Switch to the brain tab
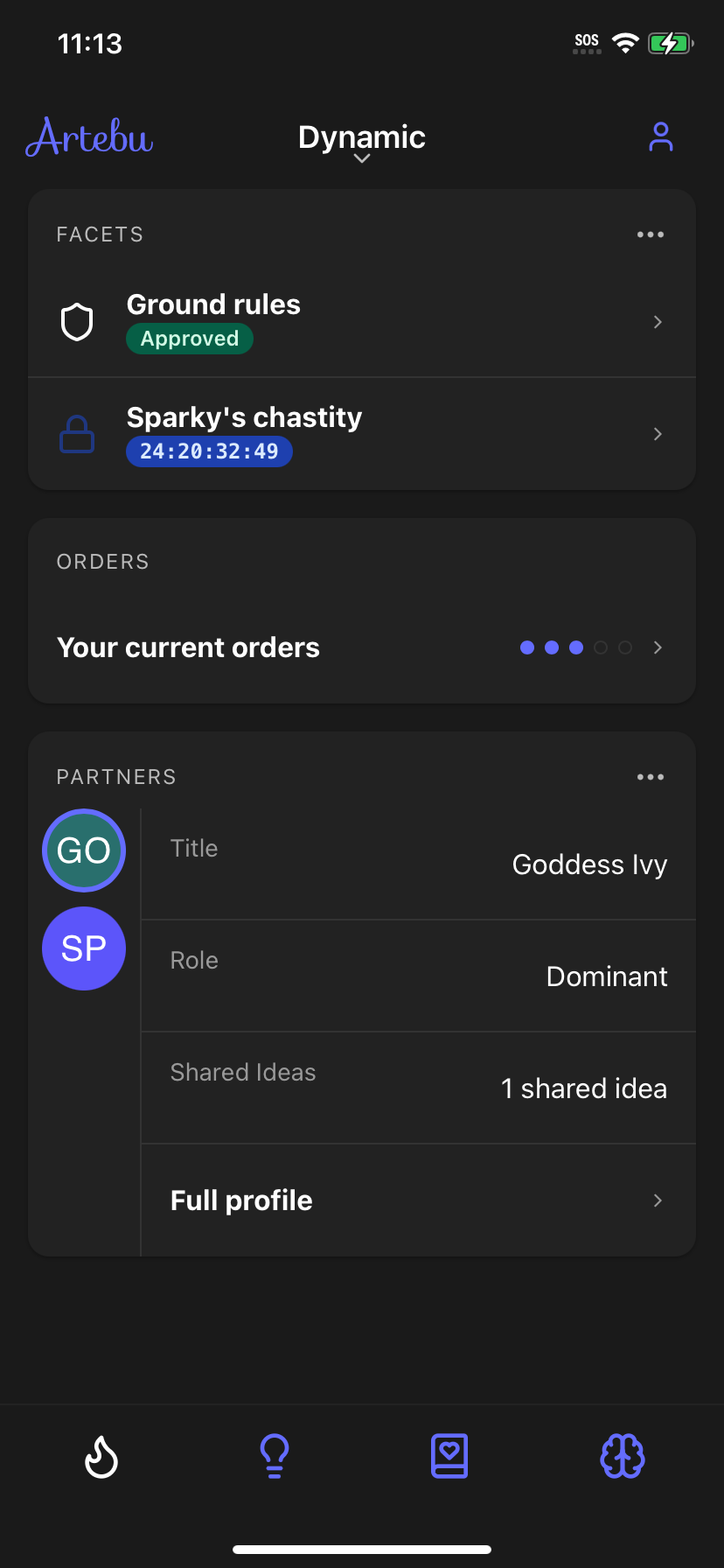724x1568 pixels. point(623,1457)
